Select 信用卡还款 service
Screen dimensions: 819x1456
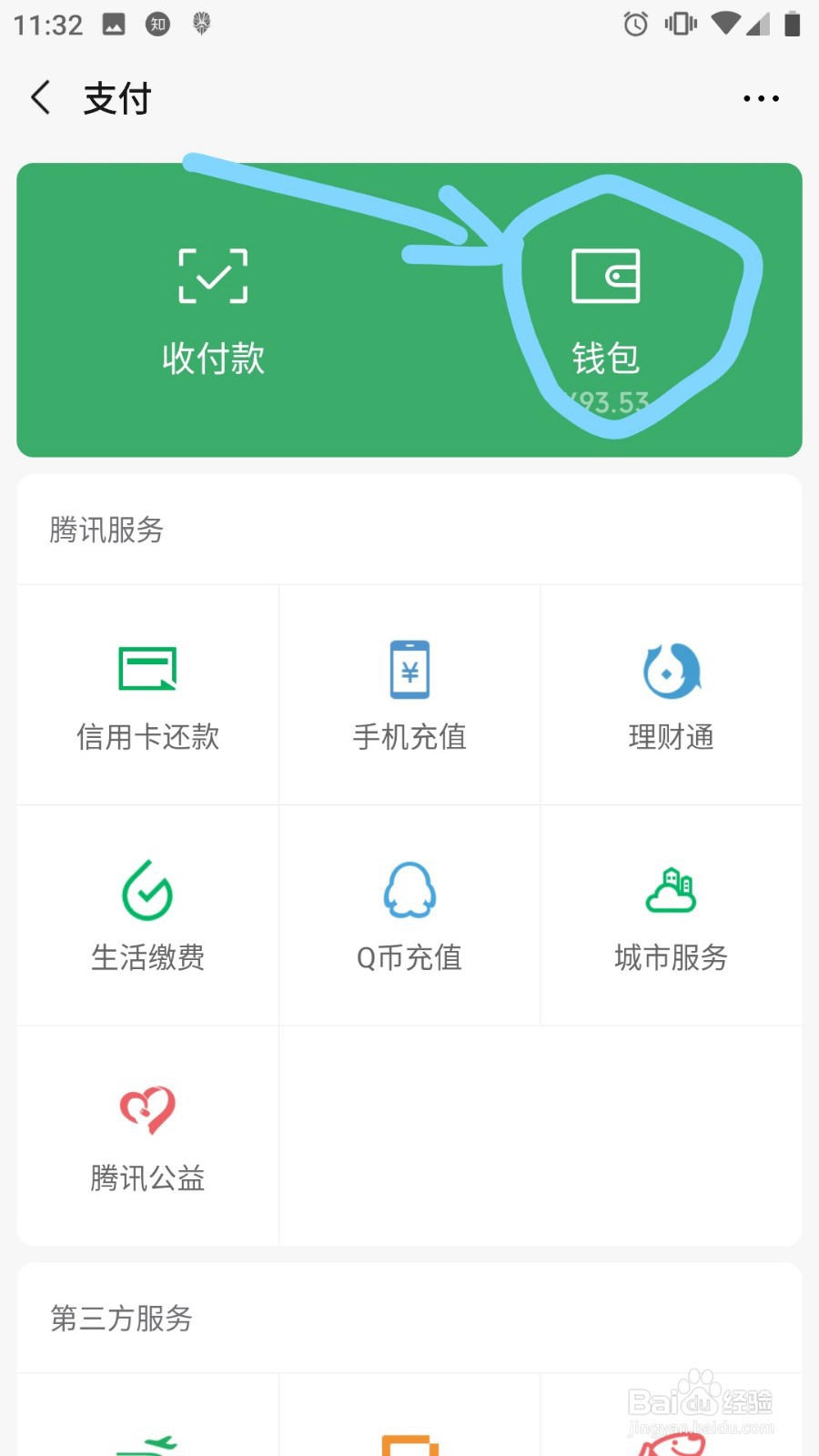pyautogui.click(x=147, y=695)
